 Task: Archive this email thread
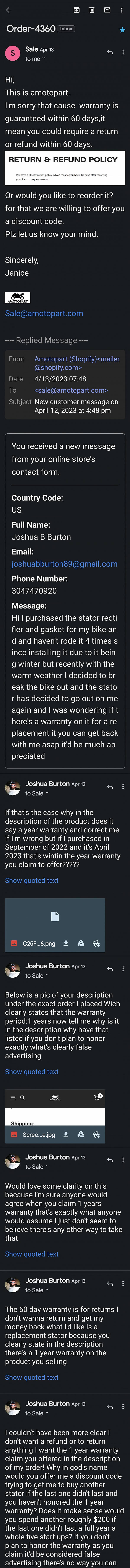click(76, 10)
